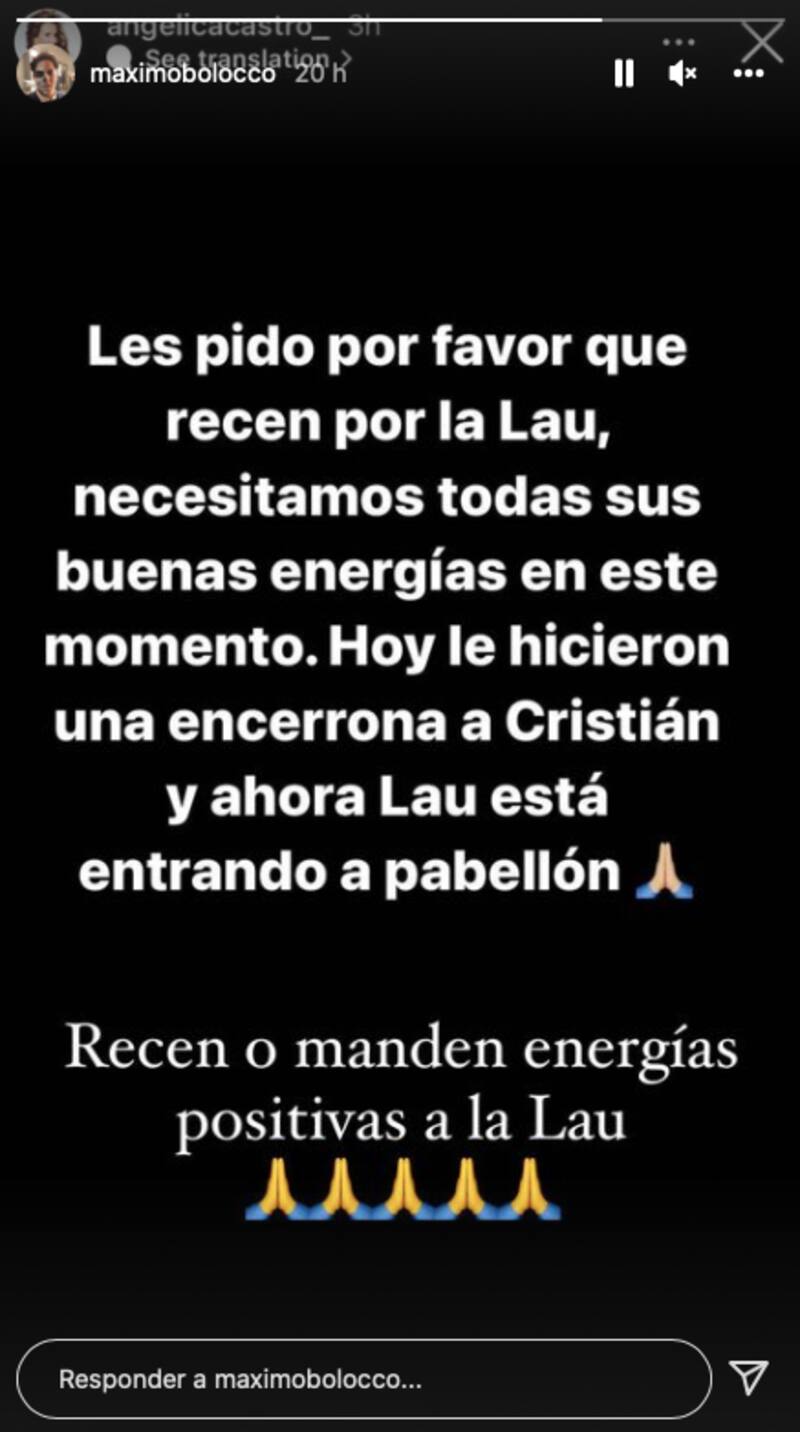
Task: Open the maximobolocco profile from its username
Action: pyautogui.click(x=182, y=75)
